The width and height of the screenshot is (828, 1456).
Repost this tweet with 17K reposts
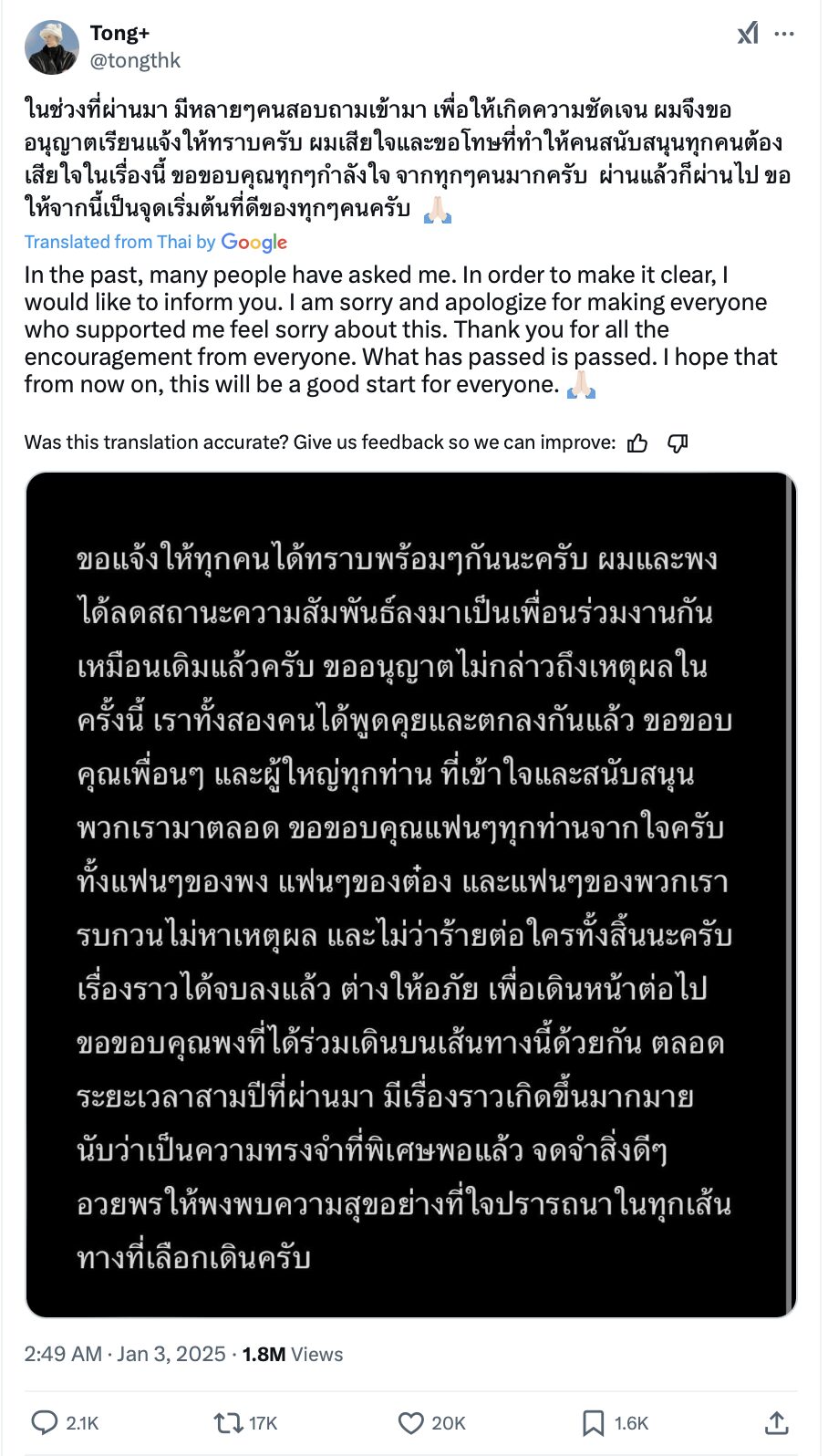pos(227,1422)
